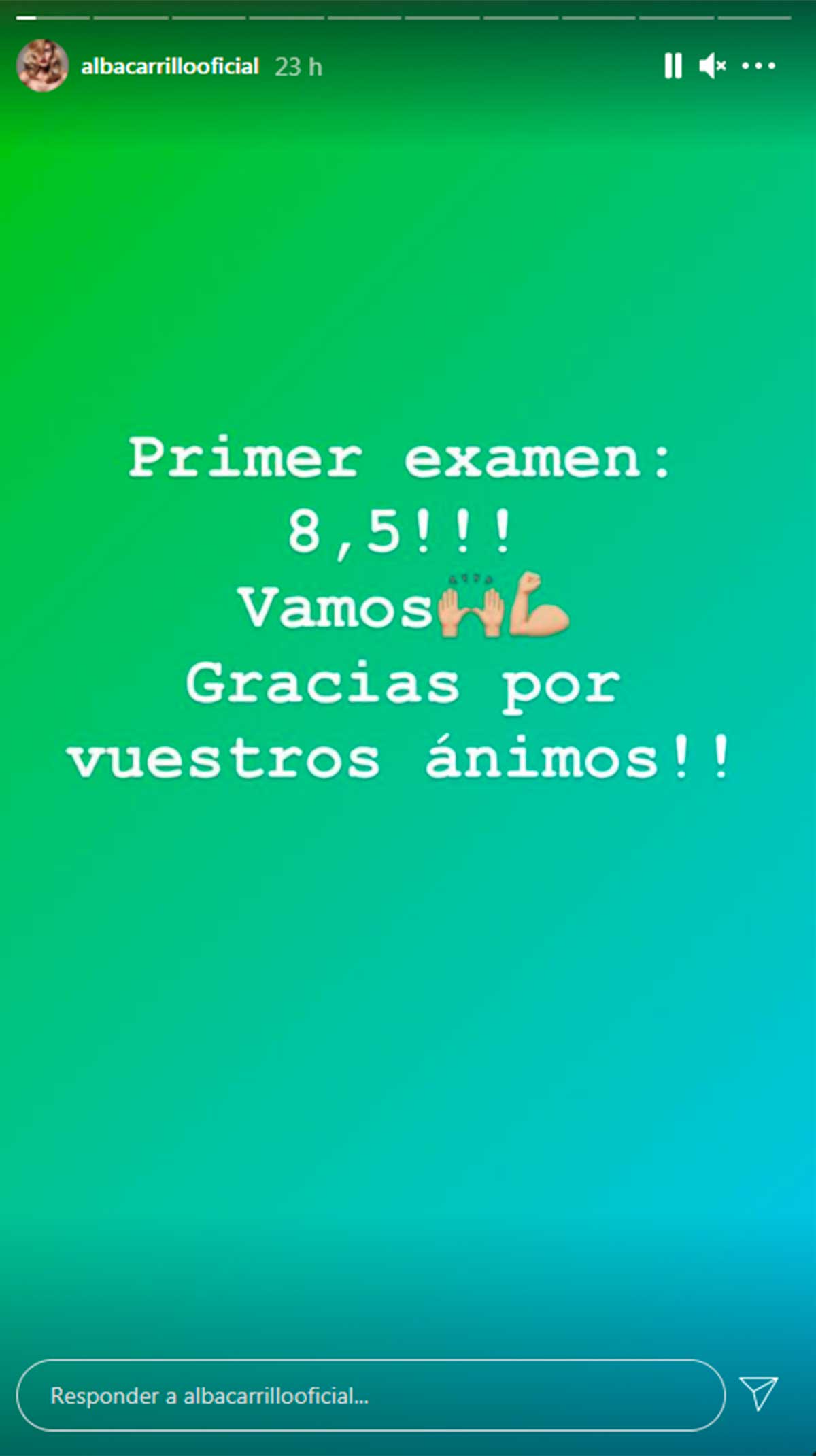Share the story via paper plane icon
This screenshot has width=816, height=1456.
[x=758, y=1393]
